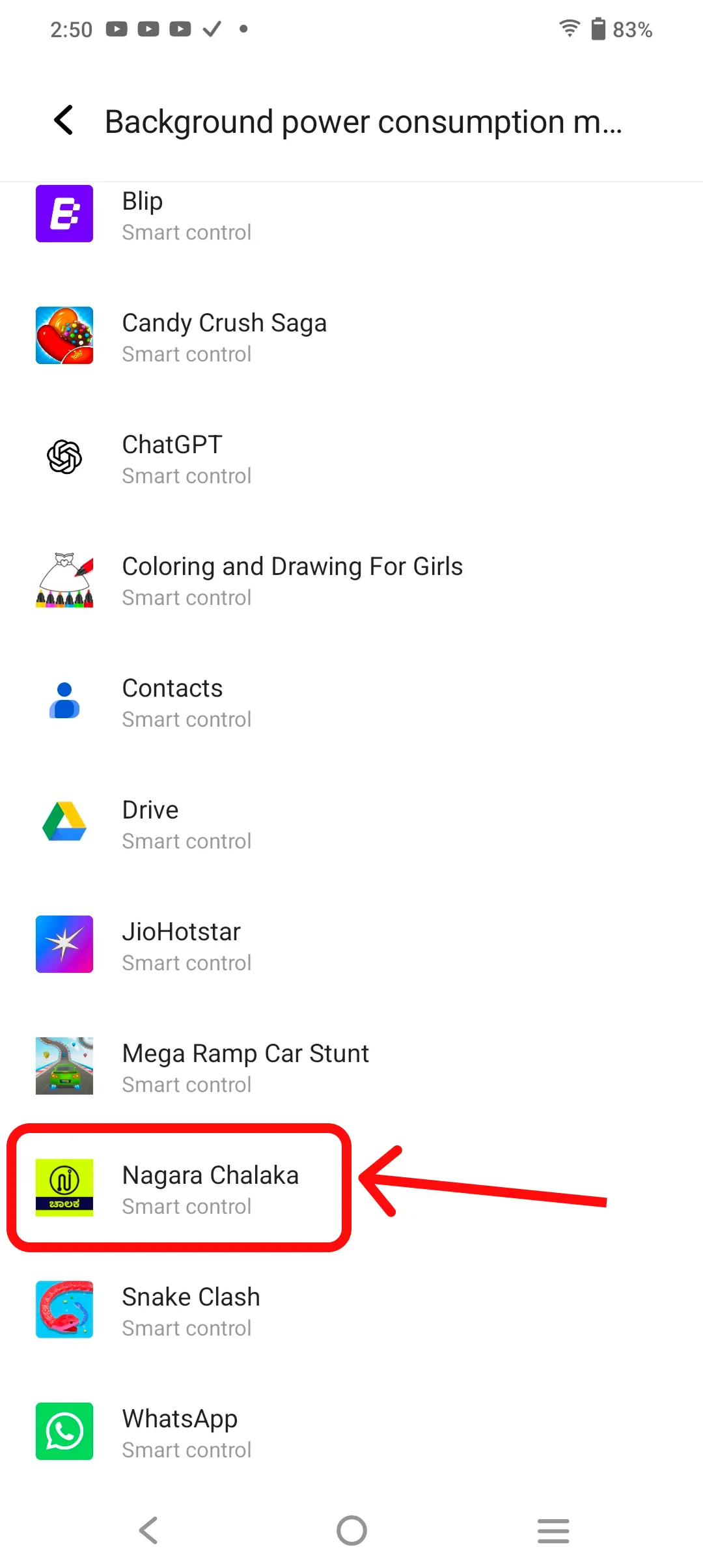This screenshot has width=703, height=1568.
Task: Select the ChatGPT entry
Action: 351,457
